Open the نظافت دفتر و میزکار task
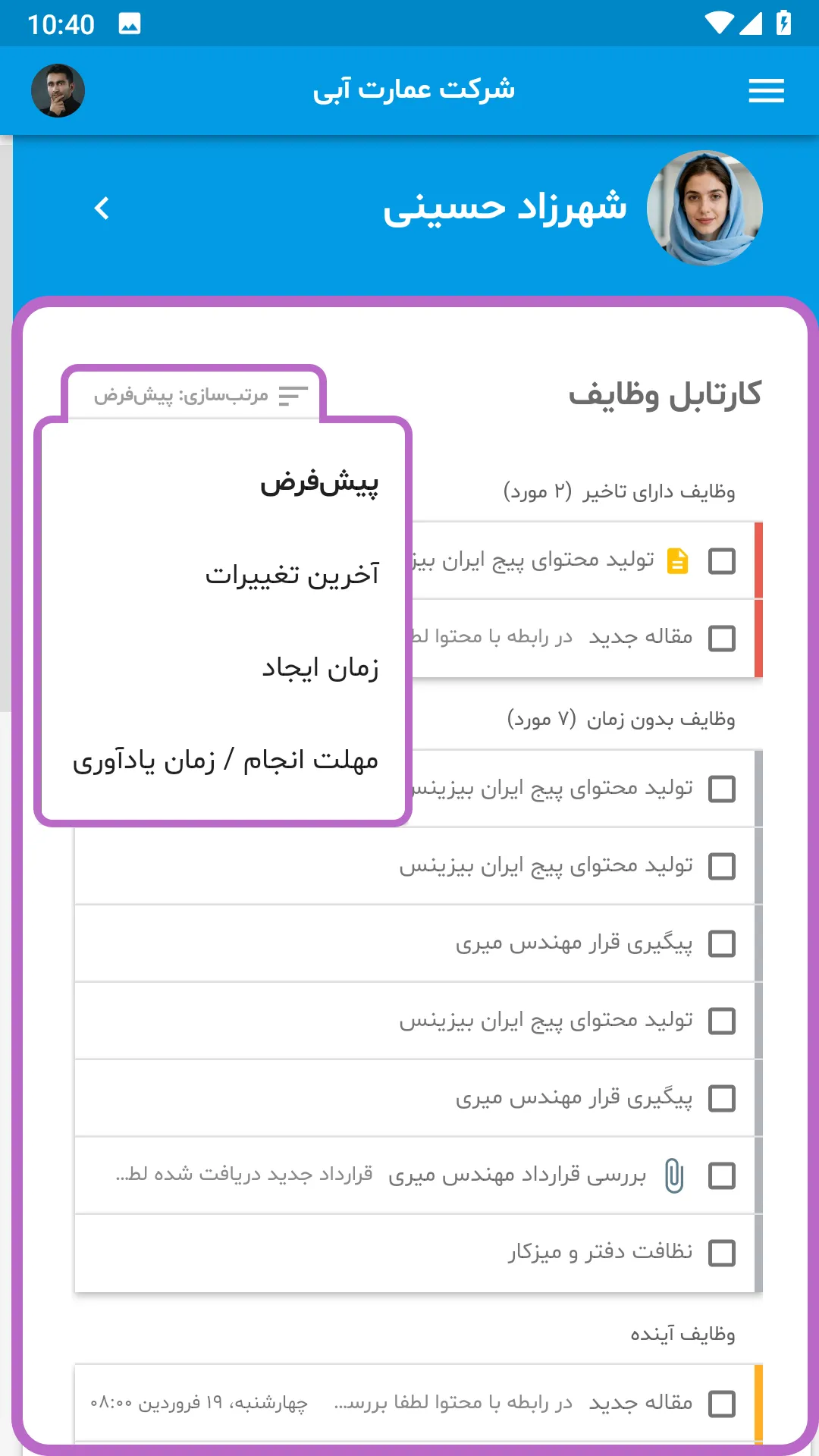 [x=419, y=1253]
